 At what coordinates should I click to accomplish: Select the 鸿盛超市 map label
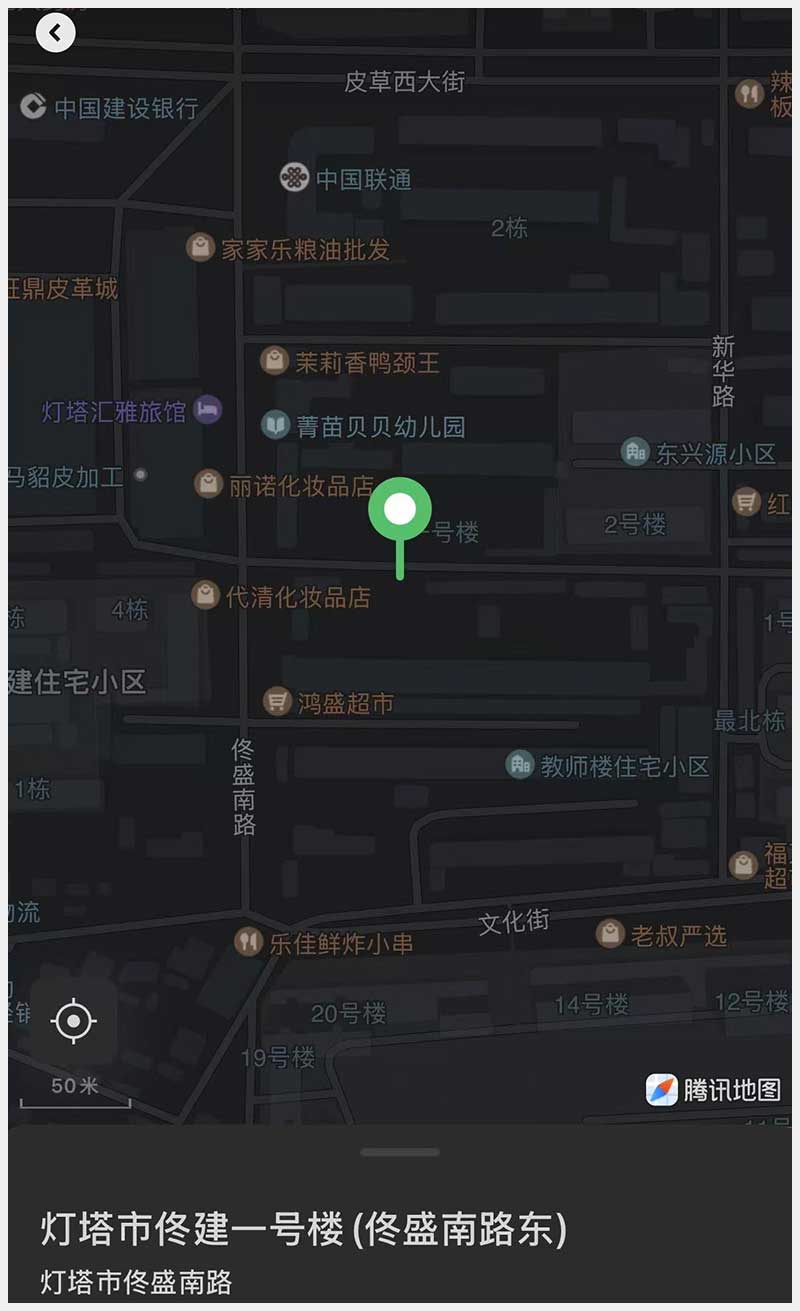tap(330, 702)
